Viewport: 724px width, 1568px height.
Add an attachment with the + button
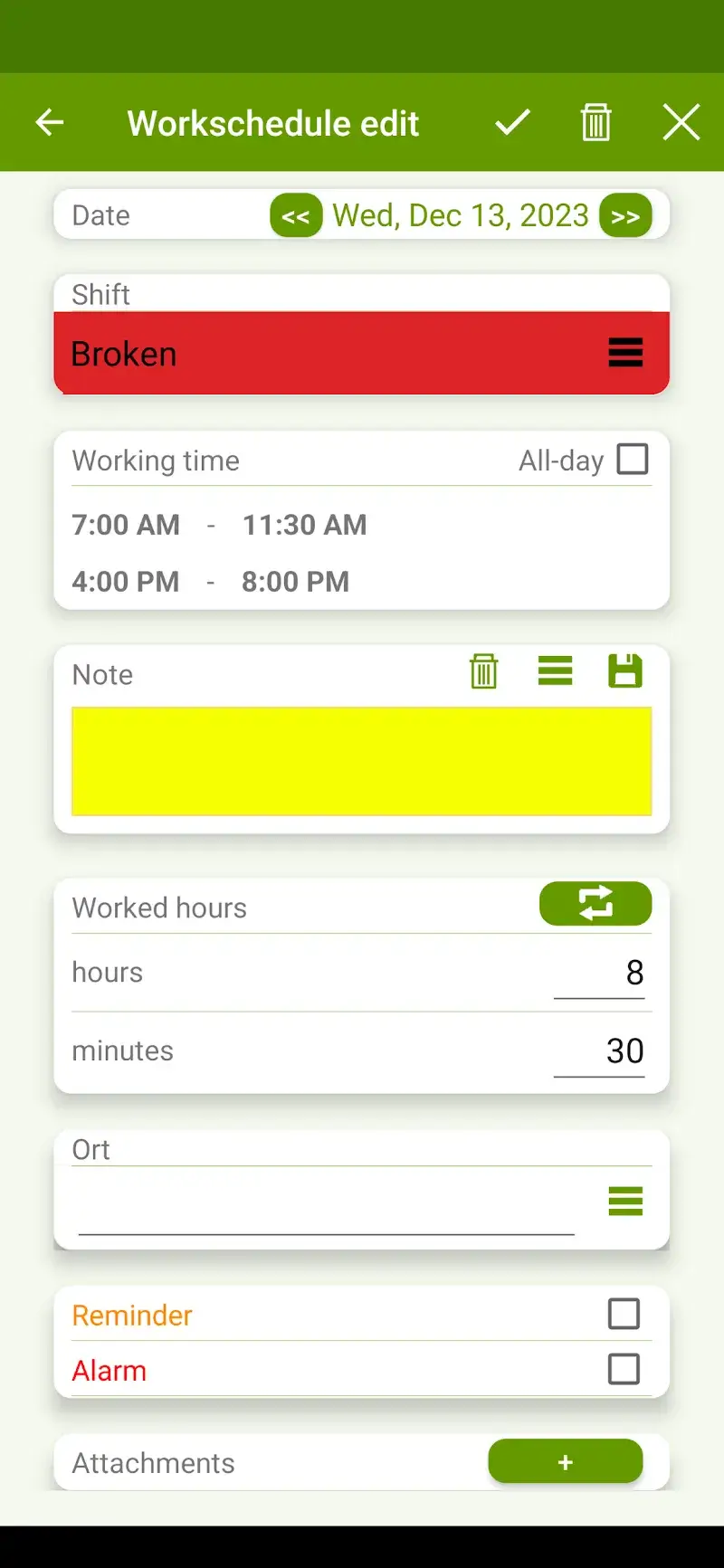coord(565,1461)
